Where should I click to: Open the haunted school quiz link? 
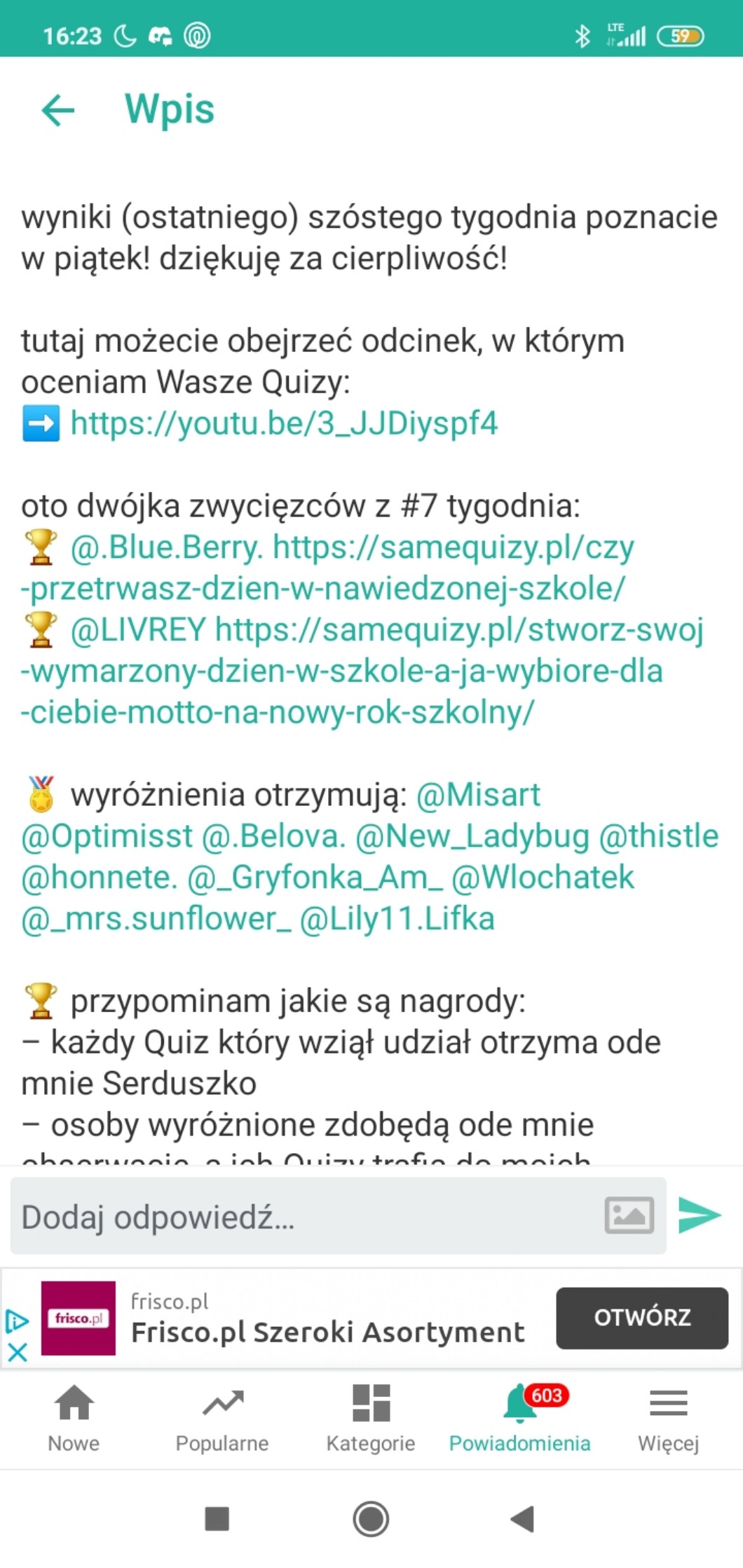pyautogui.click(x=322, y=588)
